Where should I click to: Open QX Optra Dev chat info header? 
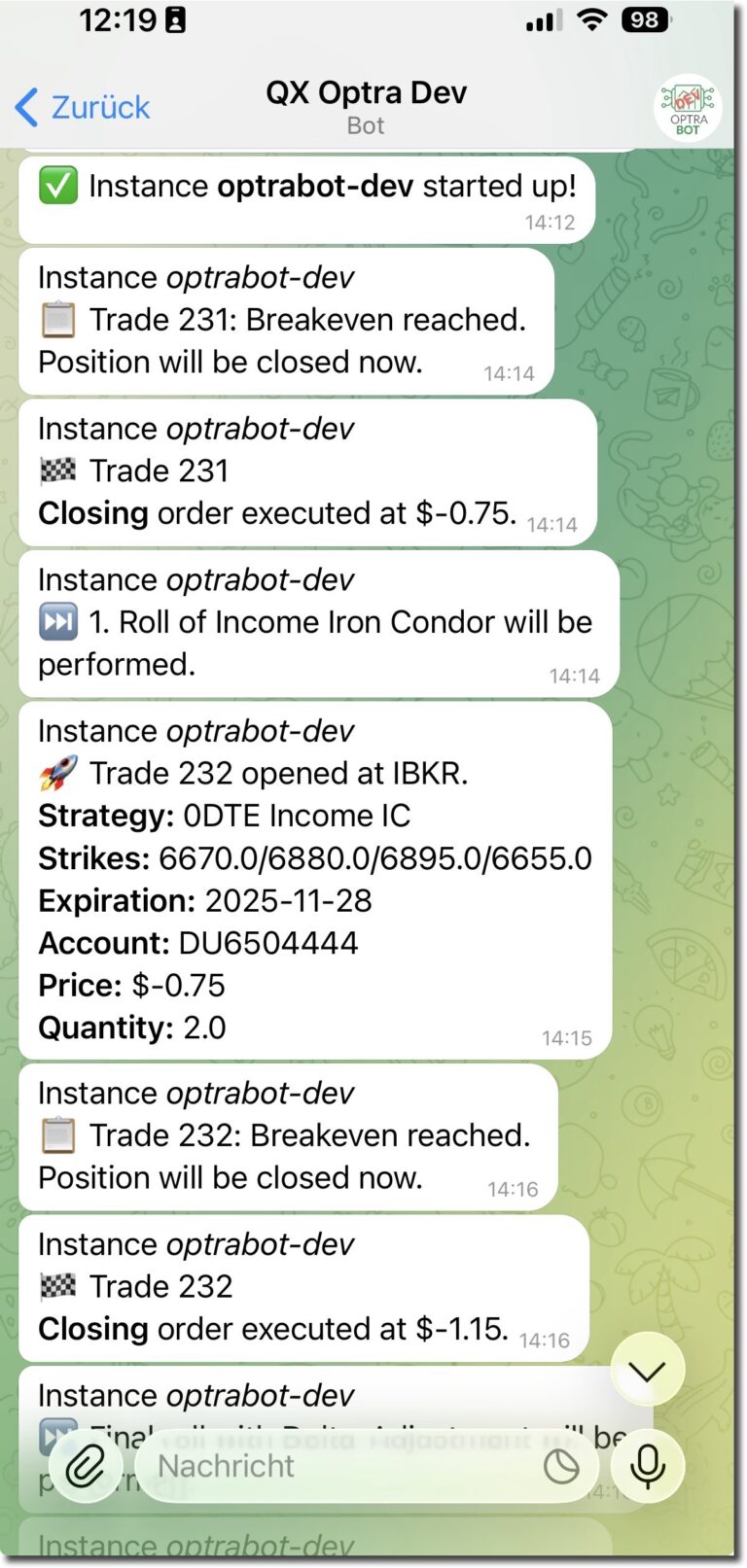366,106
